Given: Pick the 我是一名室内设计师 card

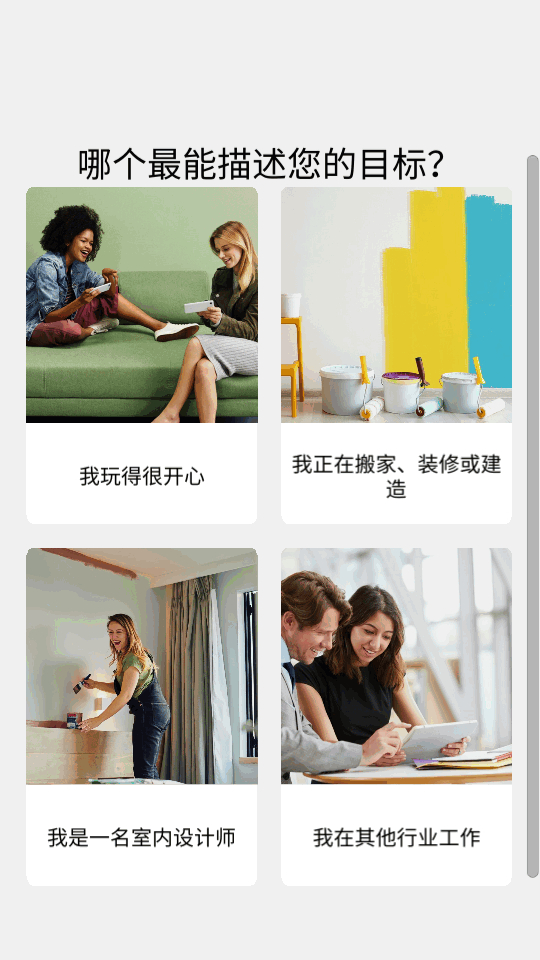Looking at the screenshot, I should coord(141,716).
